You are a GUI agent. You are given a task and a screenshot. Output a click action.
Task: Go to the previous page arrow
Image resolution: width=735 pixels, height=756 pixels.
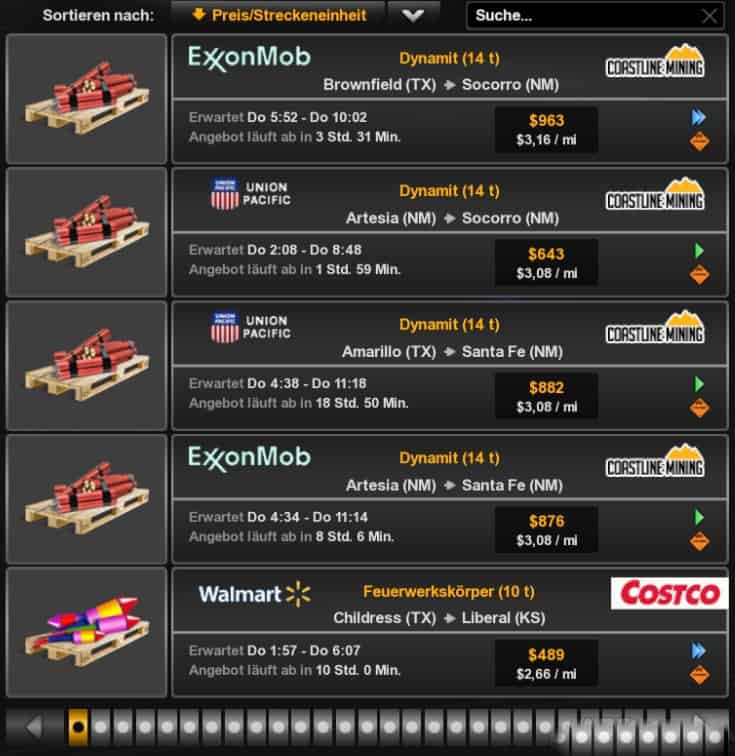[x=33, y=727]
